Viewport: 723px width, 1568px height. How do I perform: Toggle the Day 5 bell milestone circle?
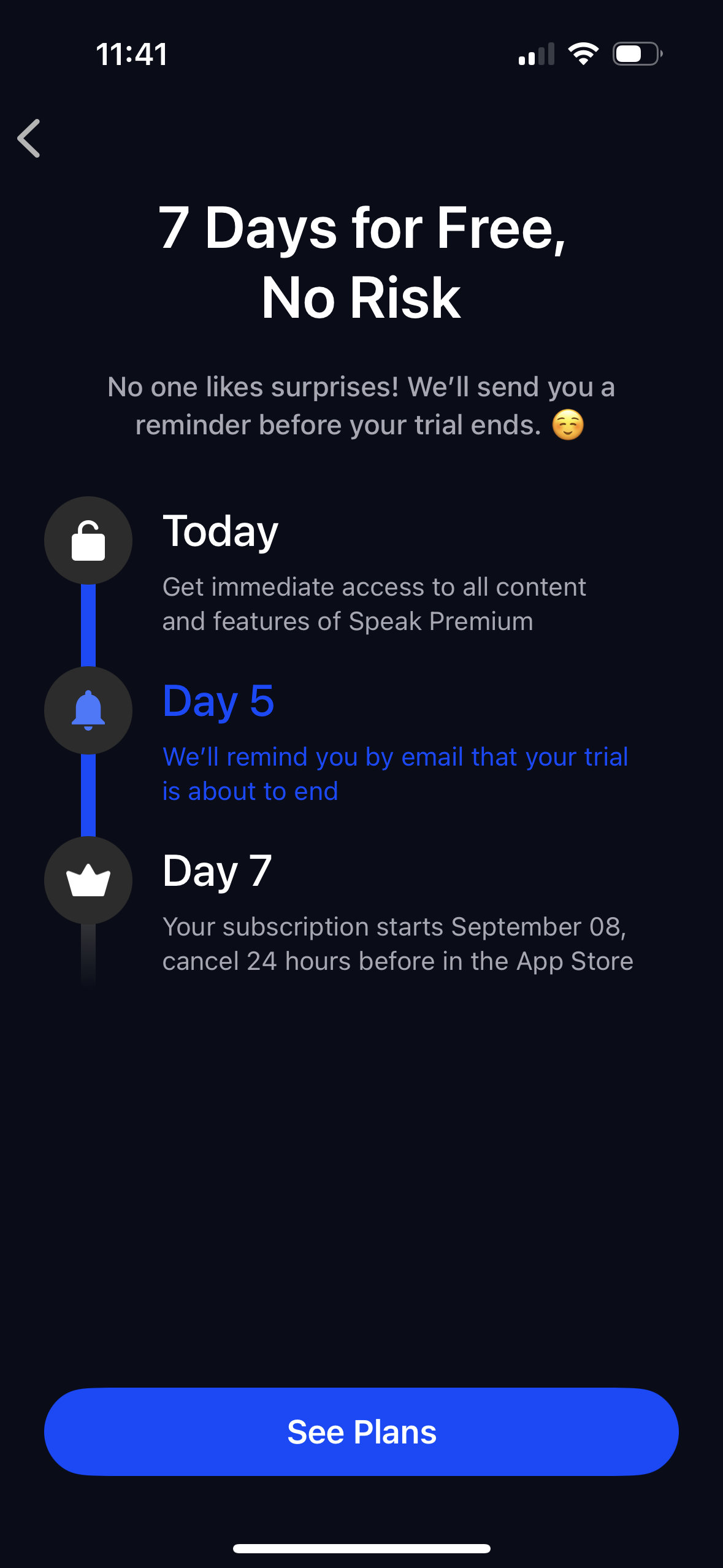coord(88,710)
